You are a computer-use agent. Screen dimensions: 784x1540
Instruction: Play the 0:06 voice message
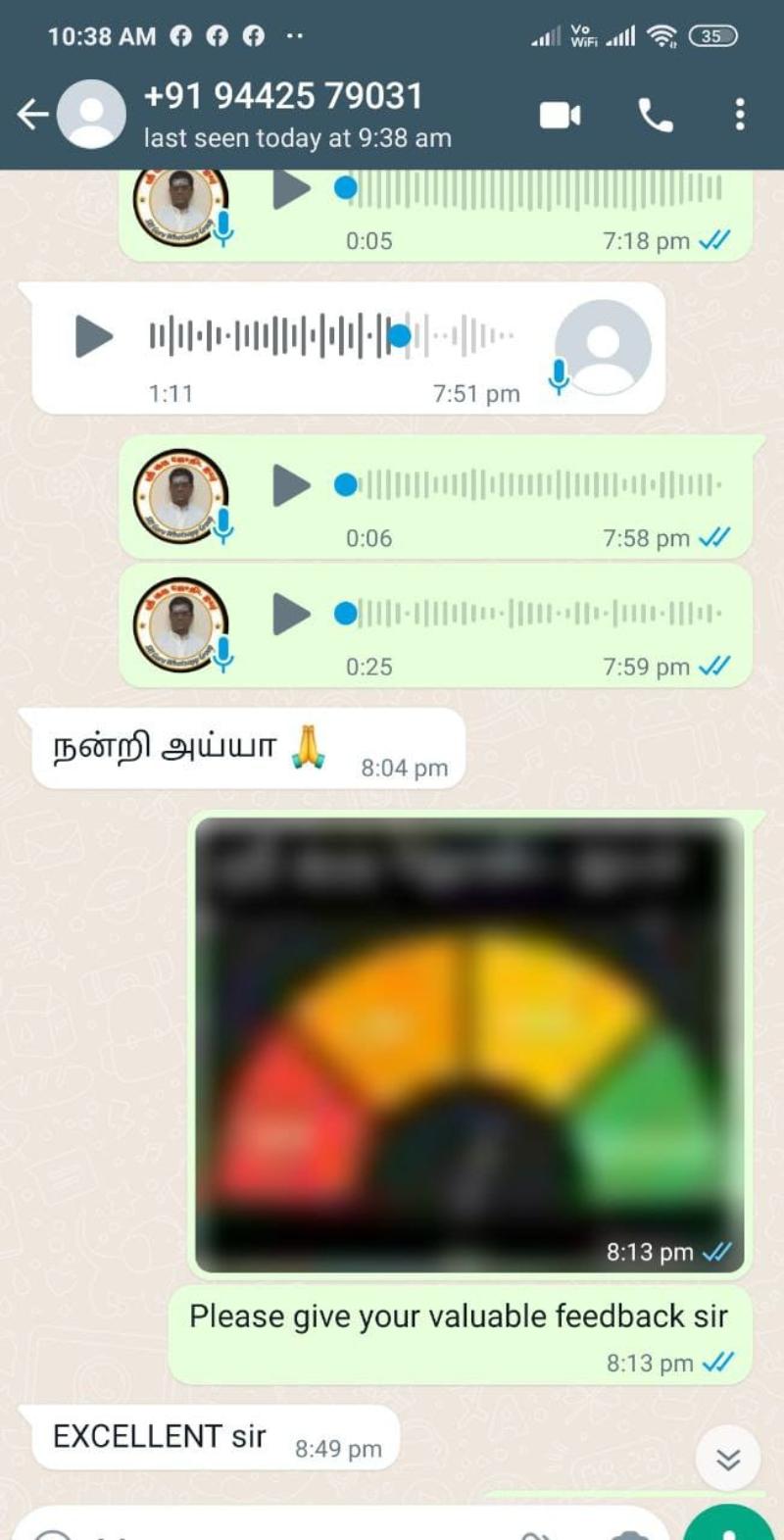click(x=290, y=485)
